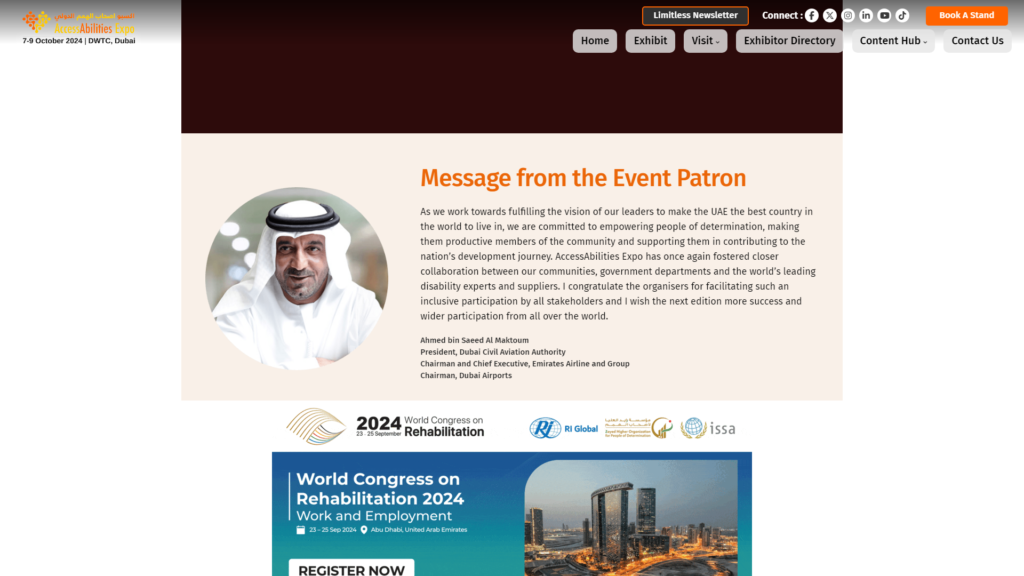The width and height of the screenshot is (1024, 576).
Task: Open the Exhibit menu item
Action: (650, 41)
